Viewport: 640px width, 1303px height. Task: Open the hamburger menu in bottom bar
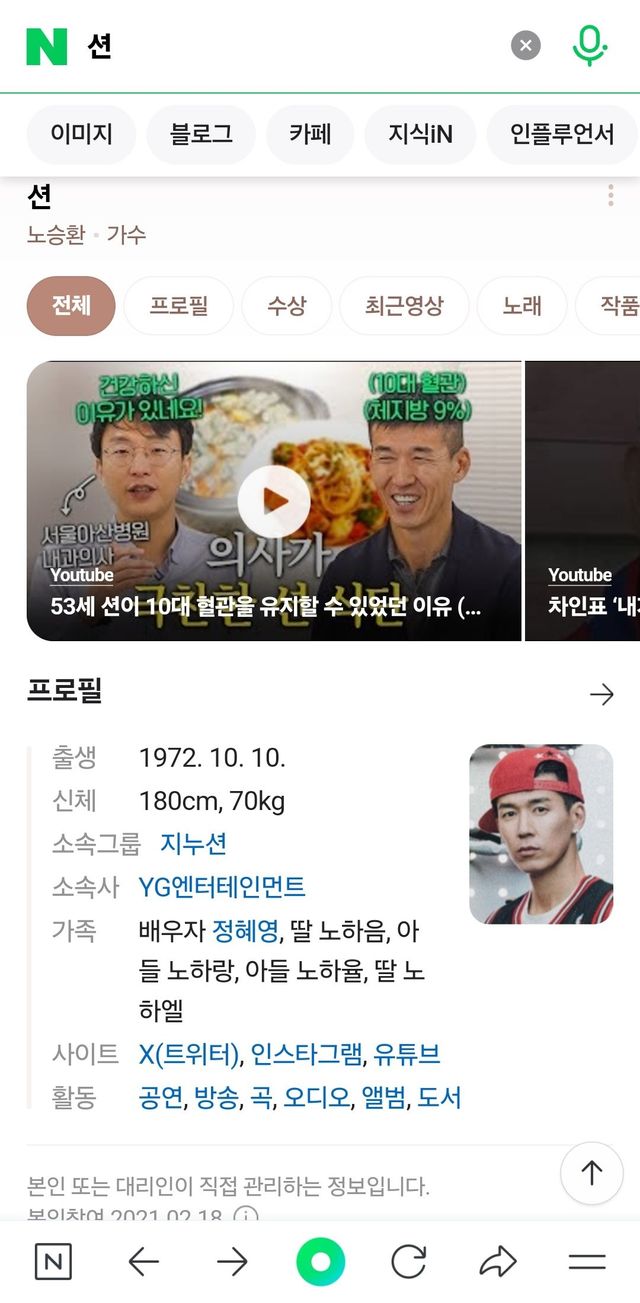pyautogui.click(x=586, y=1262)
